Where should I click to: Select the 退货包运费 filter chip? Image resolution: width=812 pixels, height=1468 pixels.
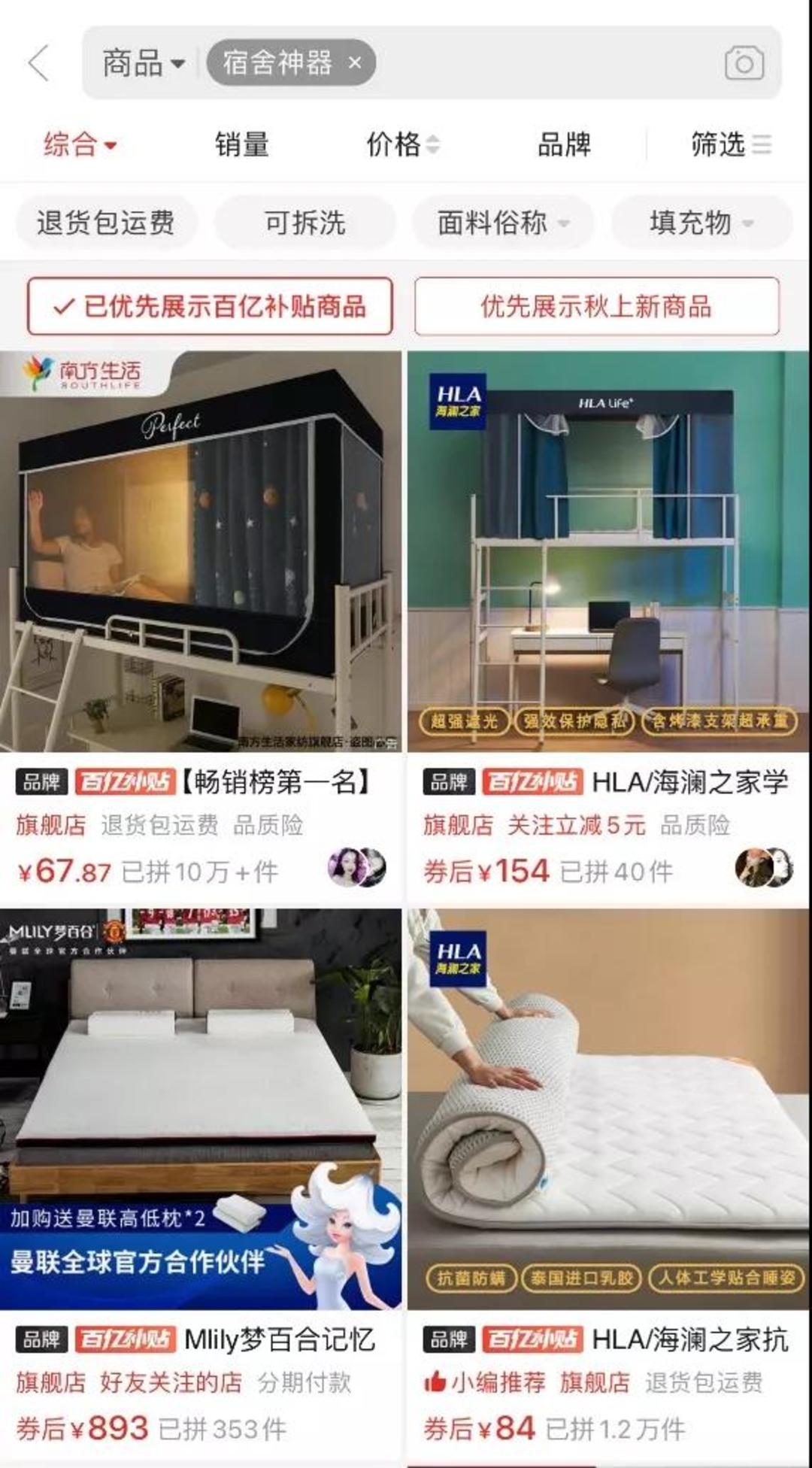106,223
